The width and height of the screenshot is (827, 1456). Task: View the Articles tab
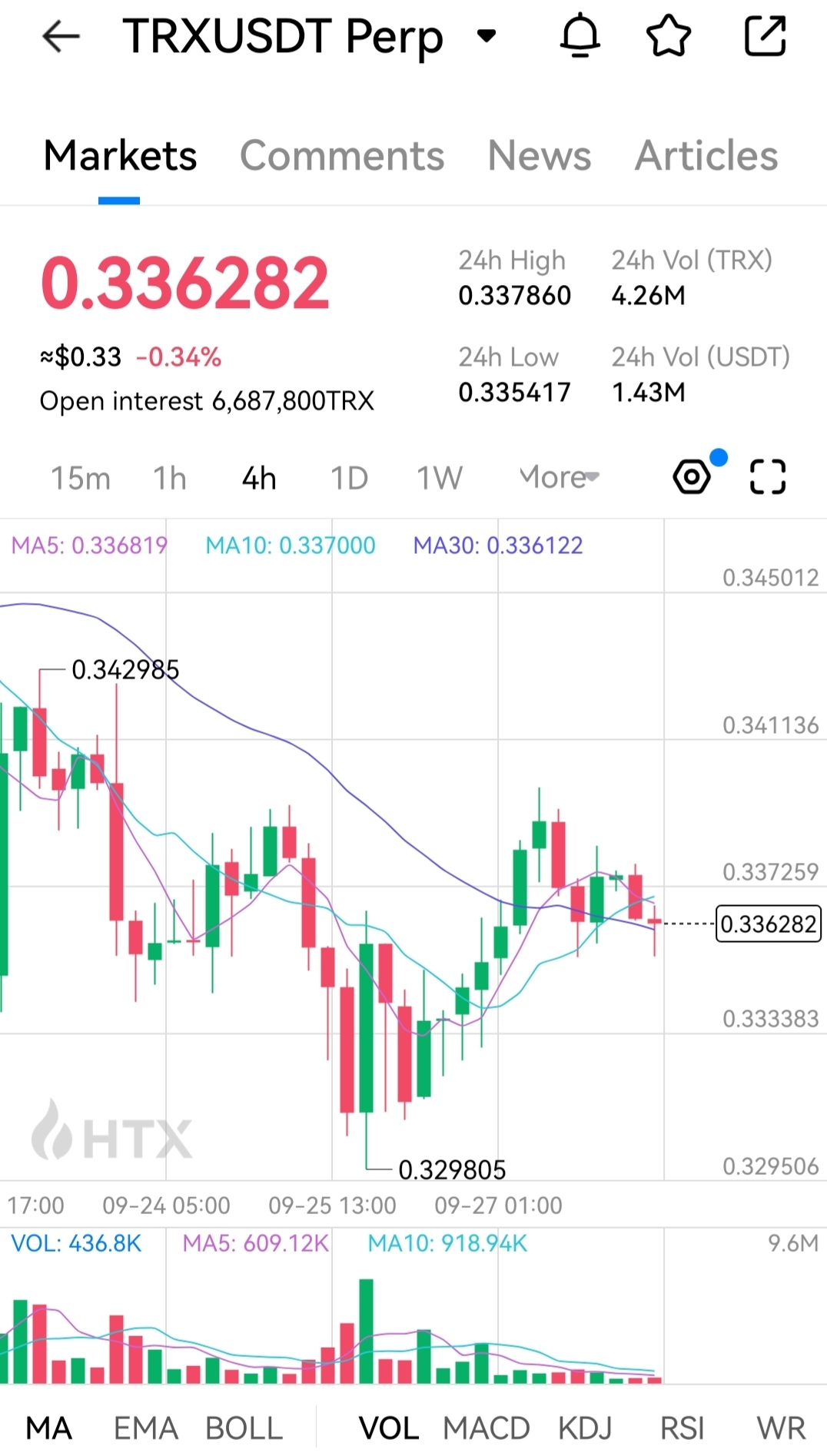706,156
